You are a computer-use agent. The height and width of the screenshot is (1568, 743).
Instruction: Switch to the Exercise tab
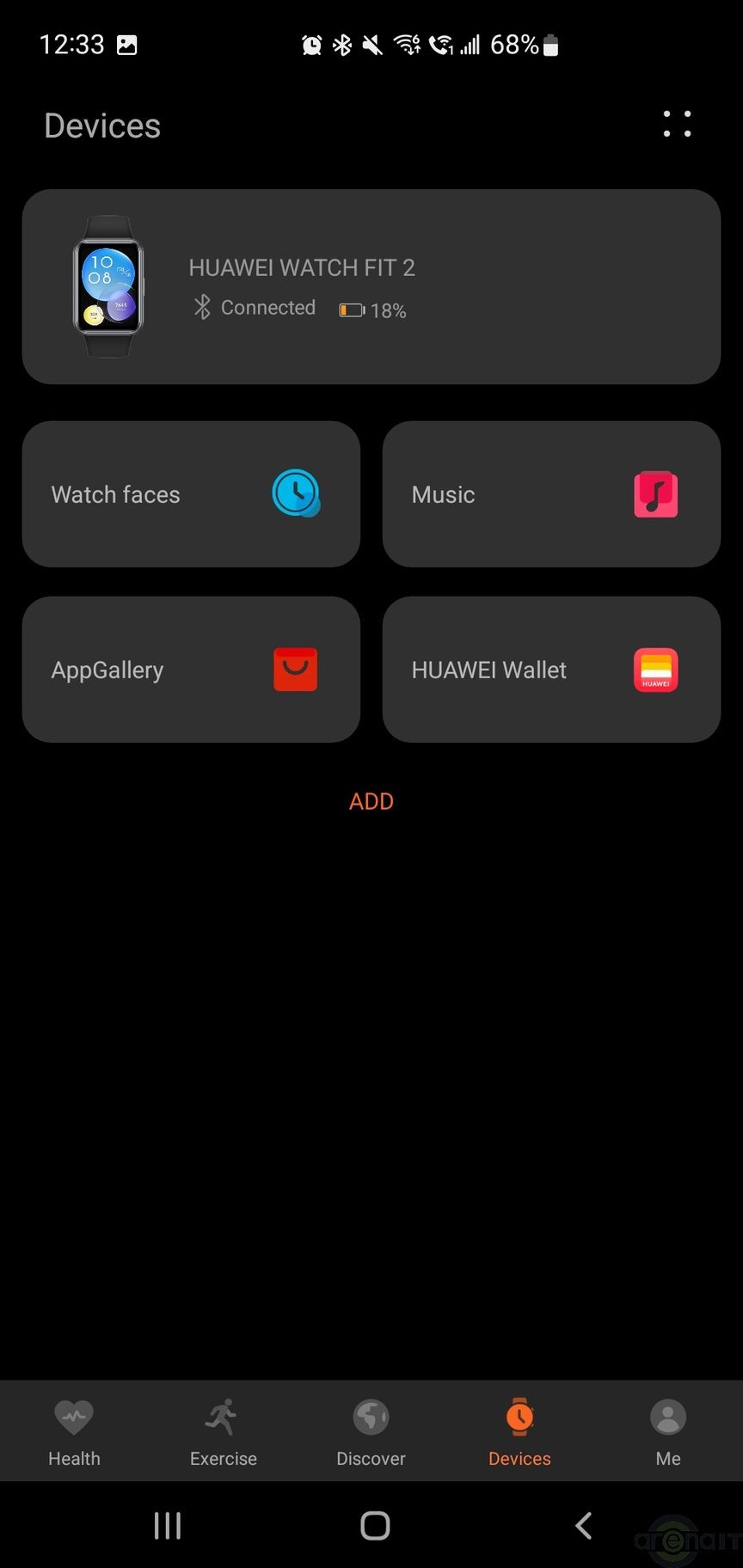click(223, 1432)
